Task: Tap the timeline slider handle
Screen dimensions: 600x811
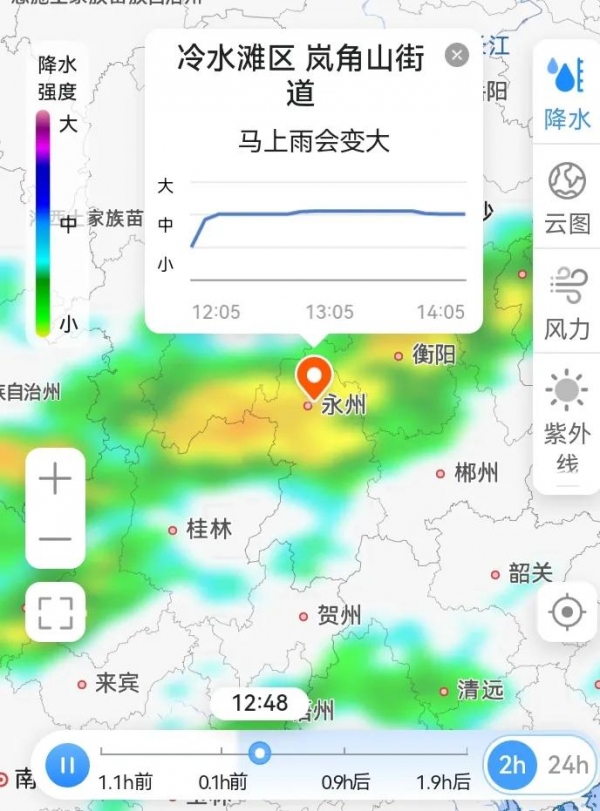Action: click(260, 752)
